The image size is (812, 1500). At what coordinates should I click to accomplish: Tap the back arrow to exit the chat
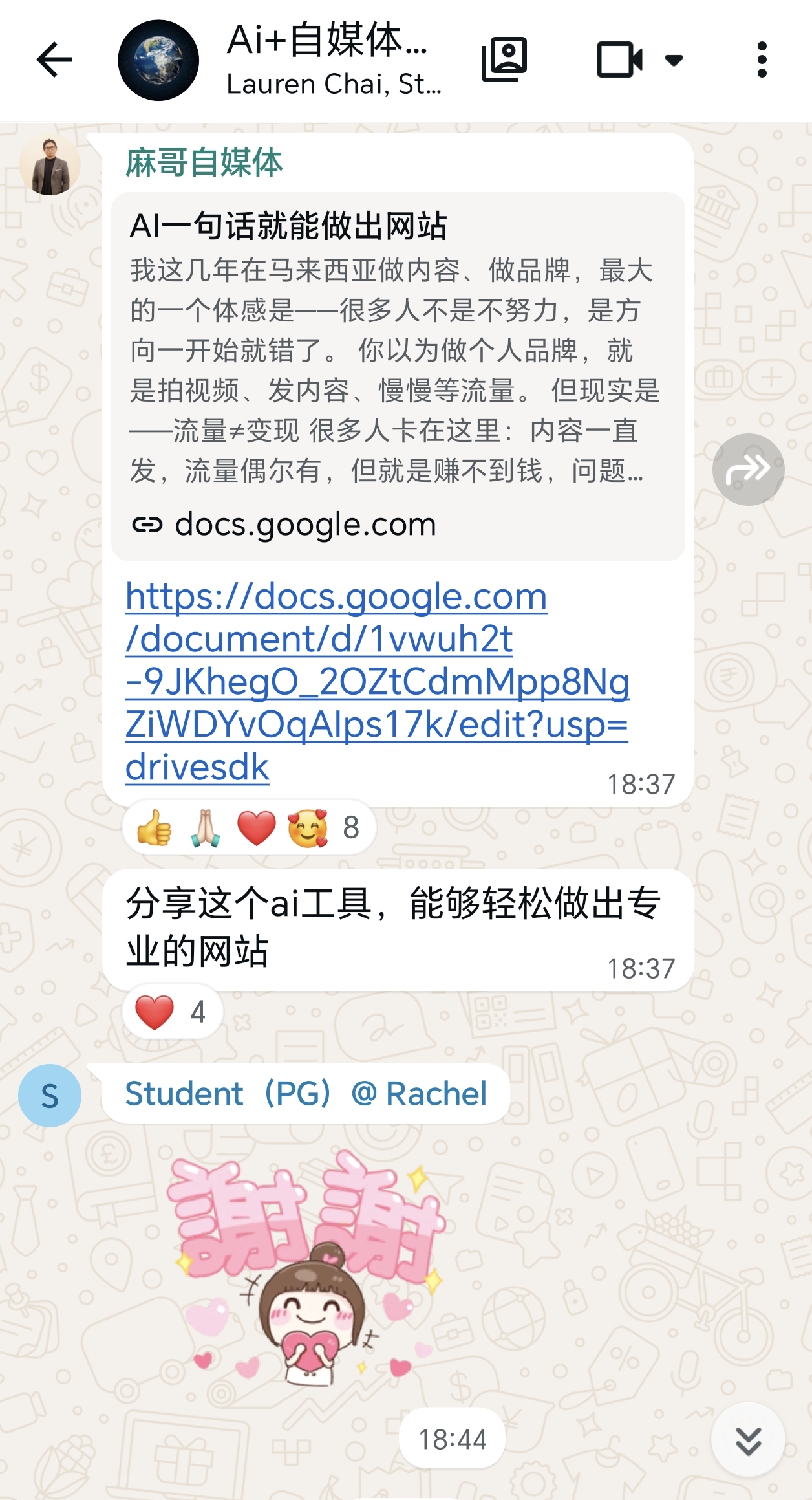(x=54, y=60)
